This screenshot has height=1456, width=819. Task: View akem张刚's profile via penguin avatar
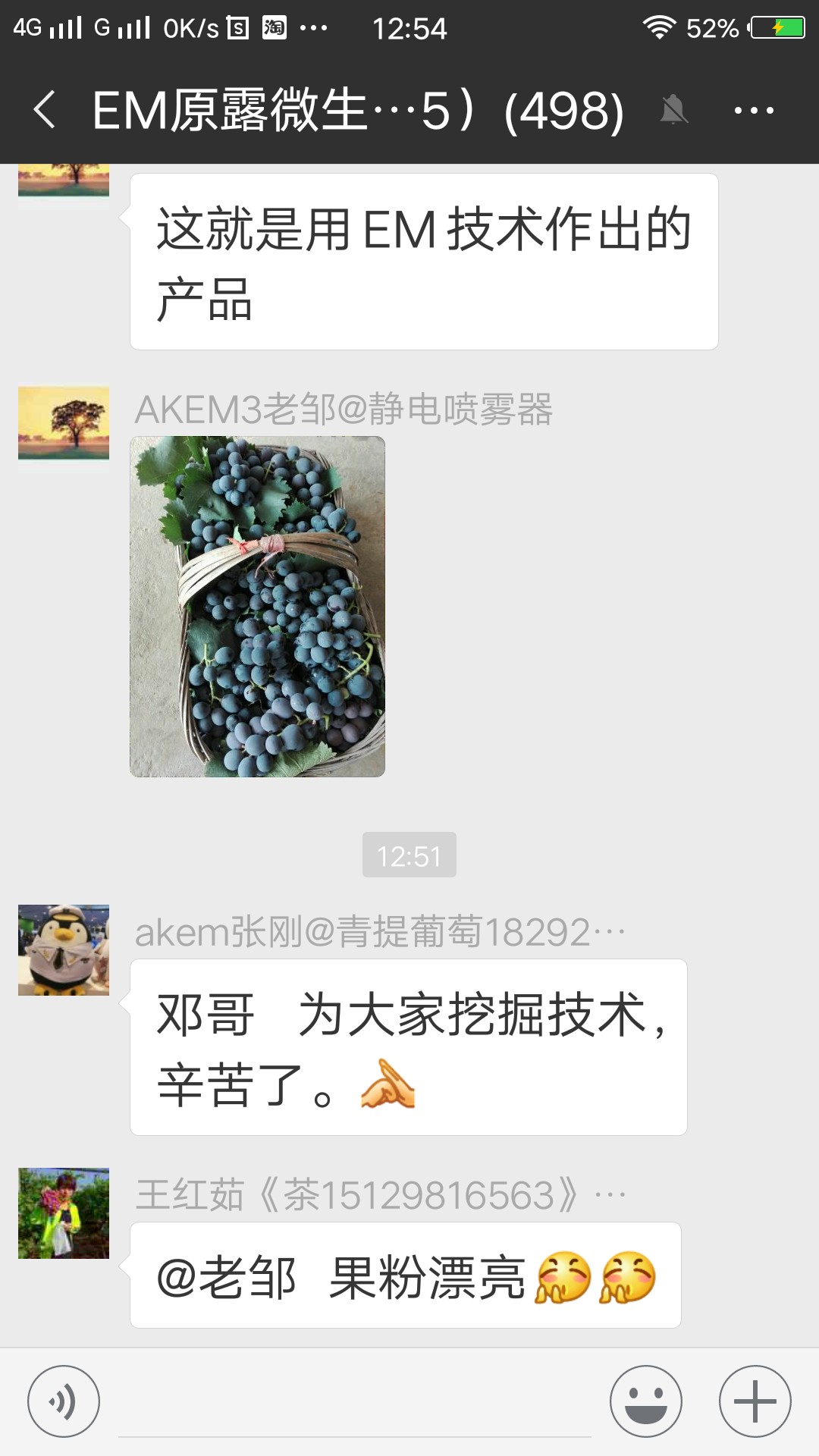(x=64, y=949)
